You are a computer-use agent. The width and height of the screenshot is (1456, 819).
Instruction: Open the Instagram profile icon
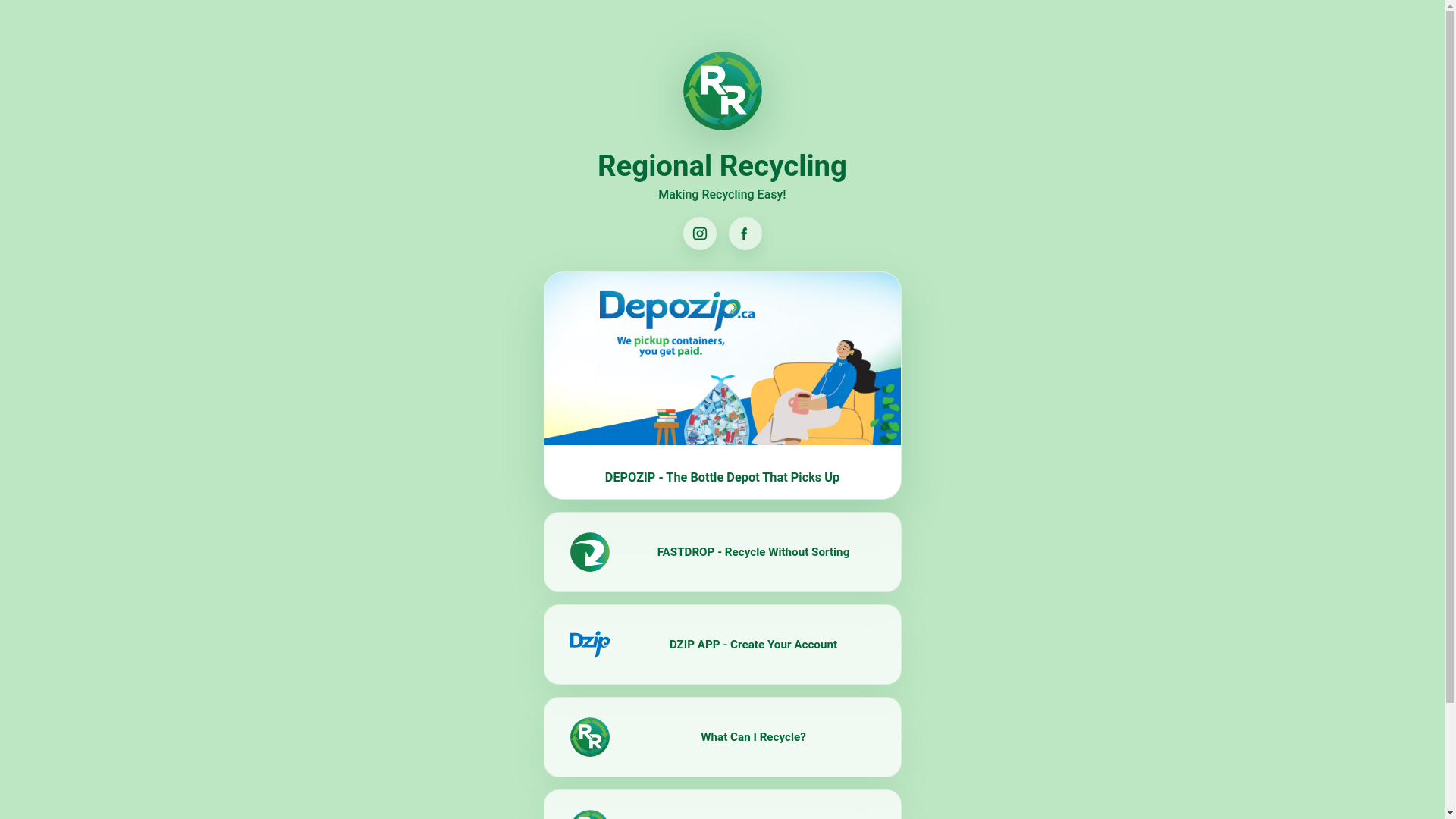click(699, 234)
